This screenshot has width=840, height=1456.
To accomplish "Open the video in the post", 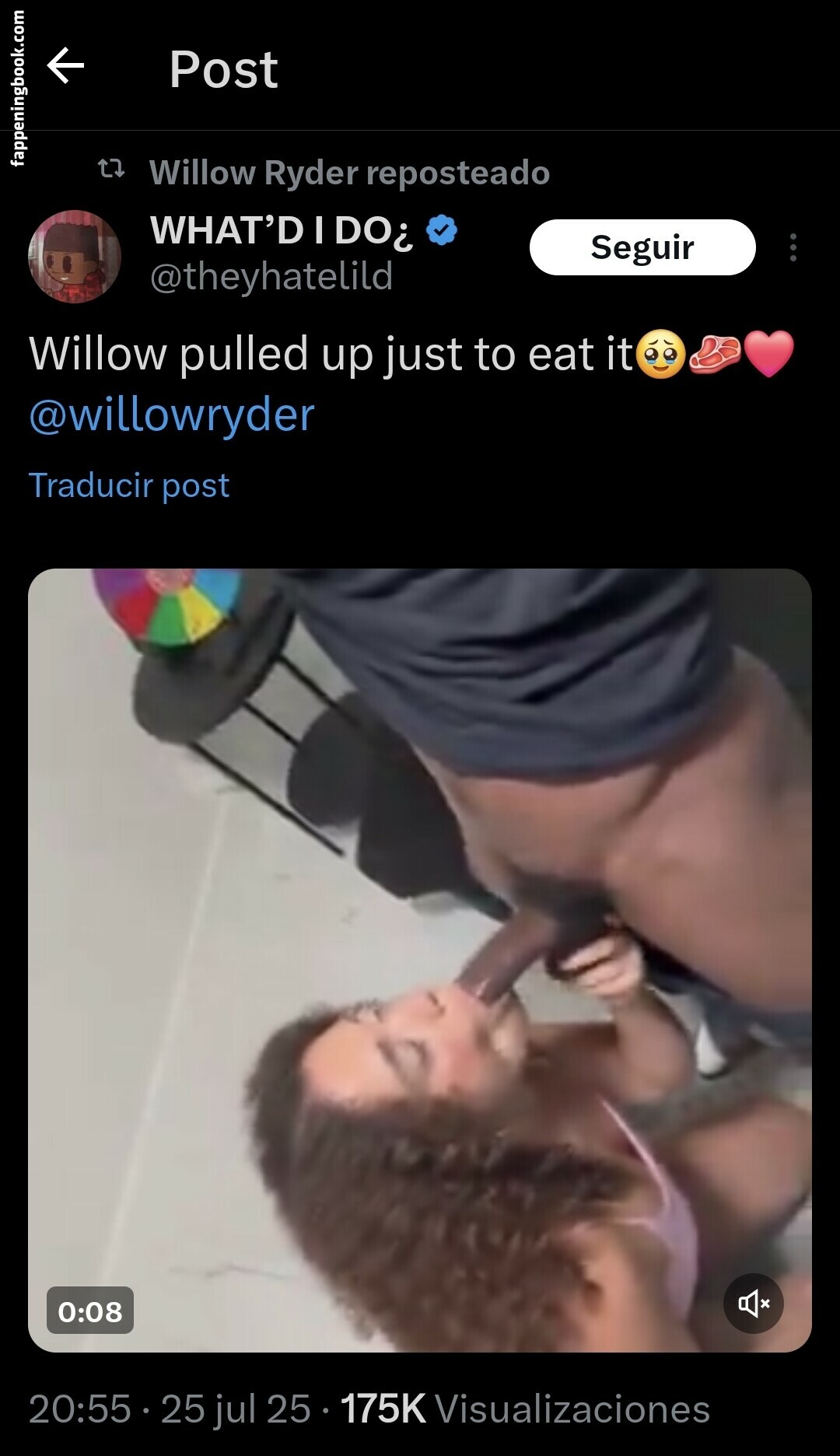I will [420, 960].
